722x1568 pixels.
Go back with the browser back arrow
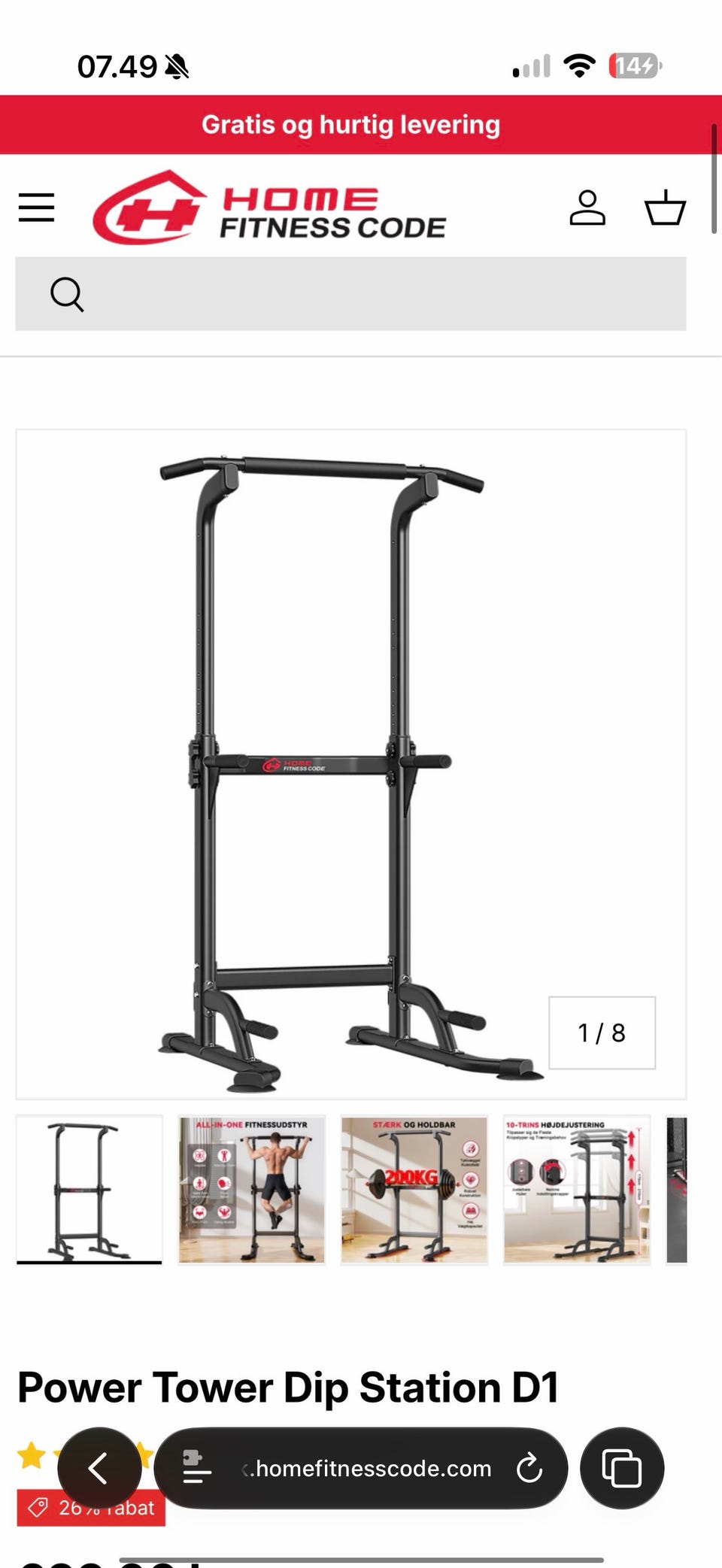click(x=99, y=1468)
